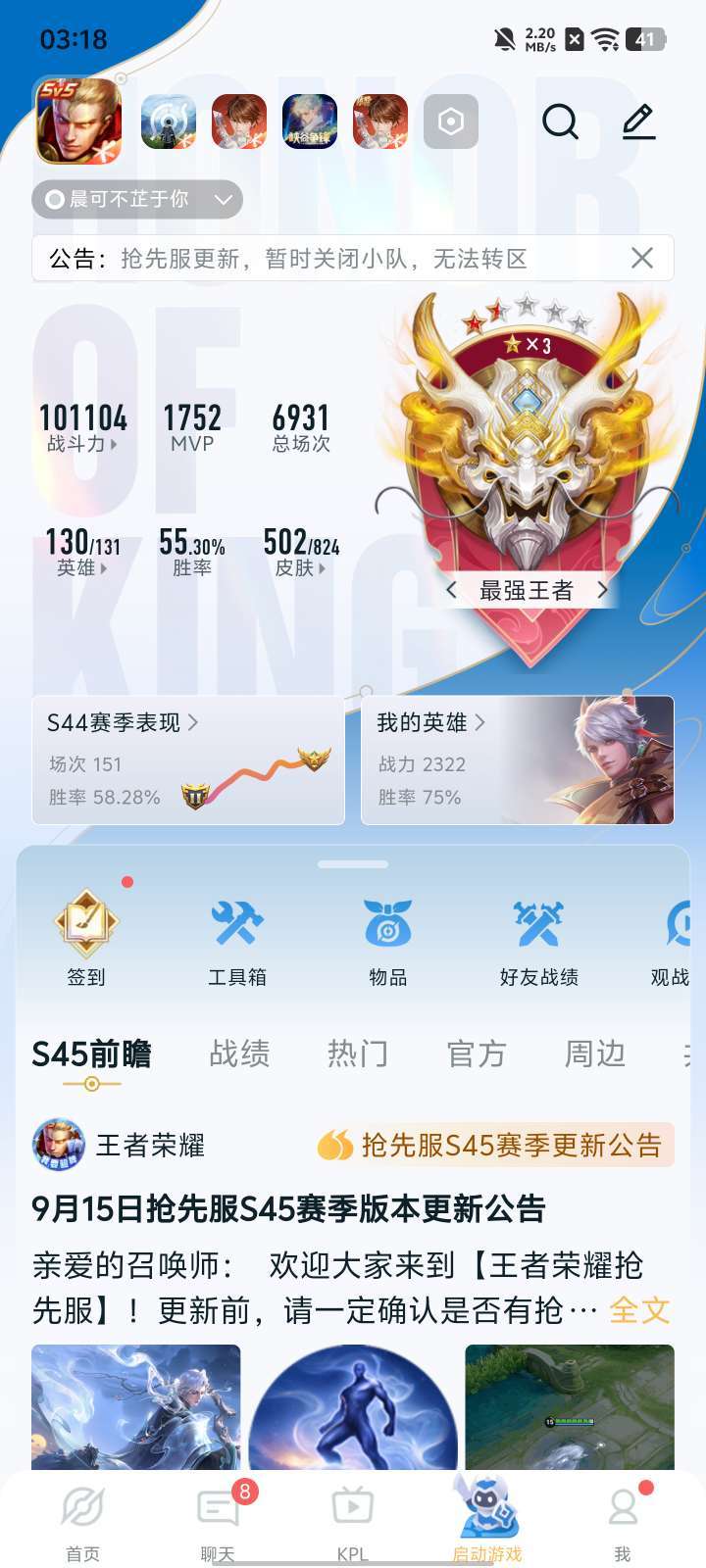
Task: Tap the pencil edit icon
Action: pyautogui.click(x=638, y=122)
